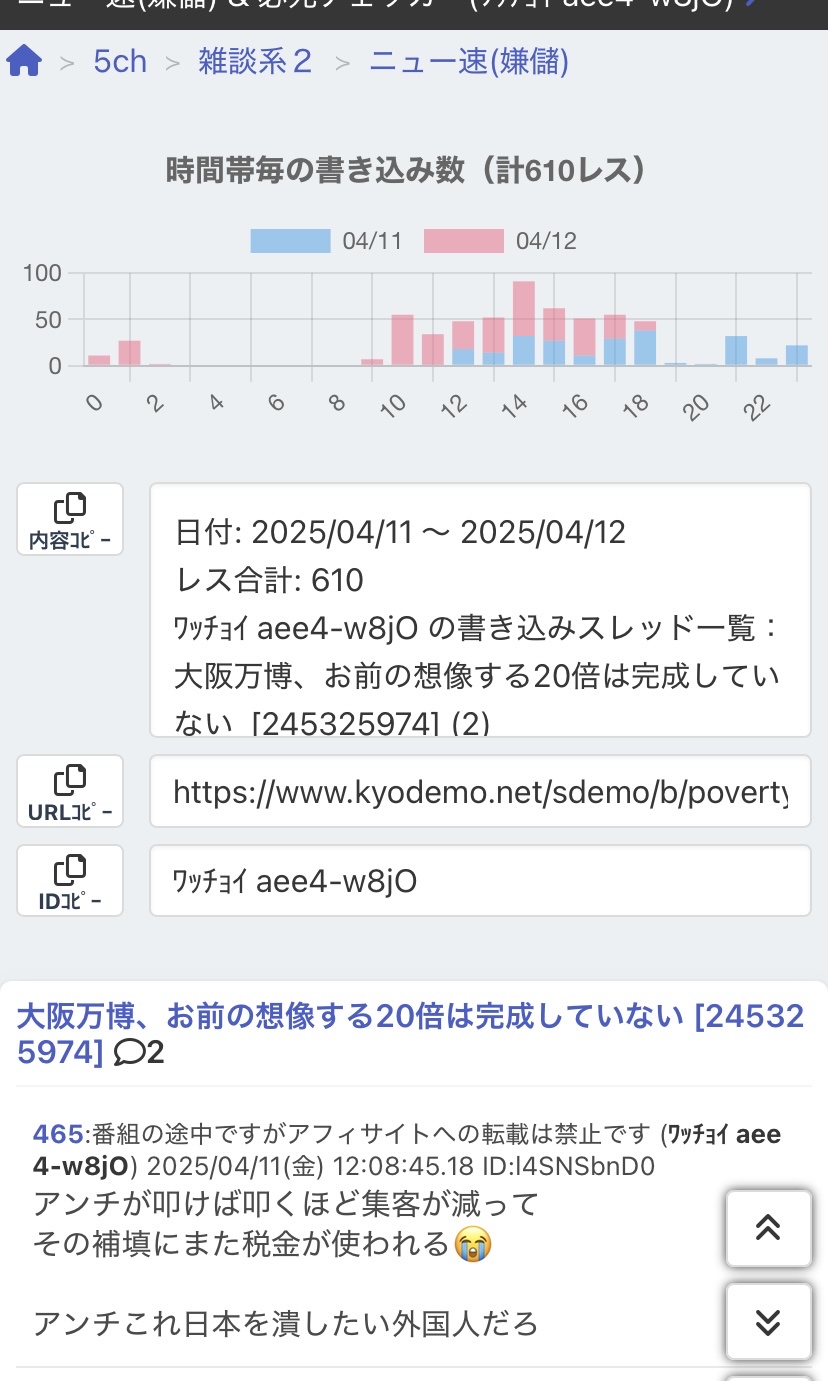
Task: Open the 5ch breadcrumb link
Action: [x=120, y=62]
